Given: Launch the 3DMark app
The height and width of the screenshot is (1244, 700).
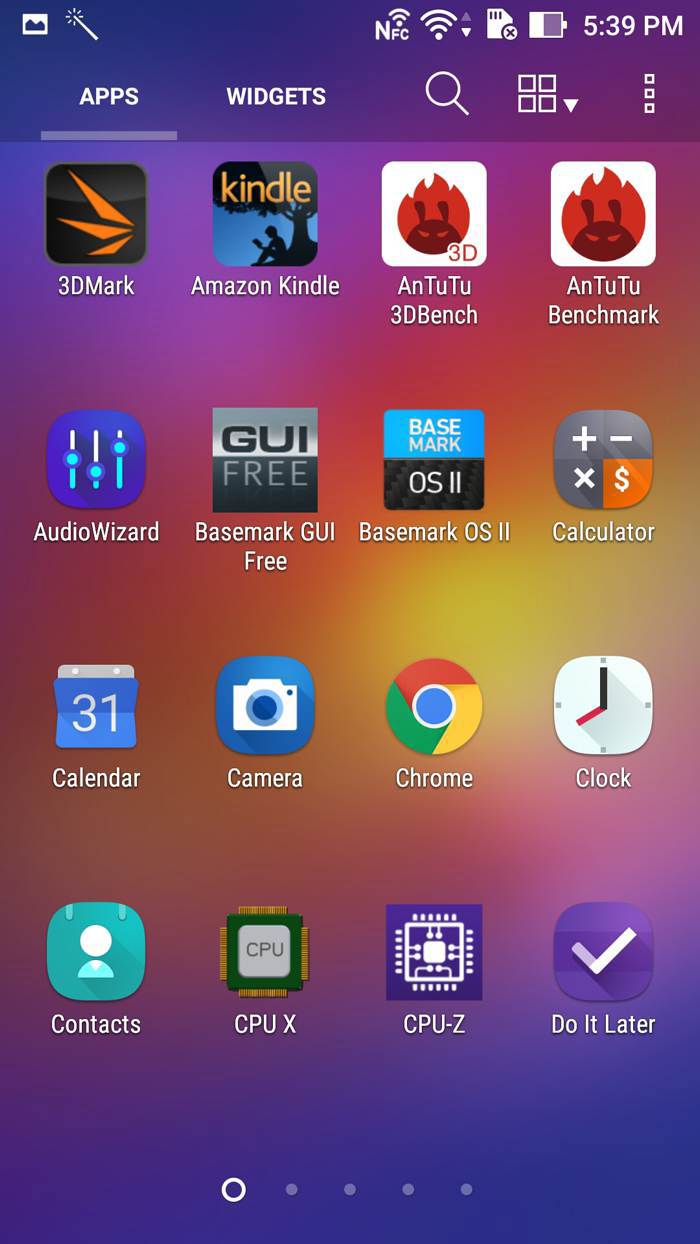Looking at the screenshot, I should point(96,214).
